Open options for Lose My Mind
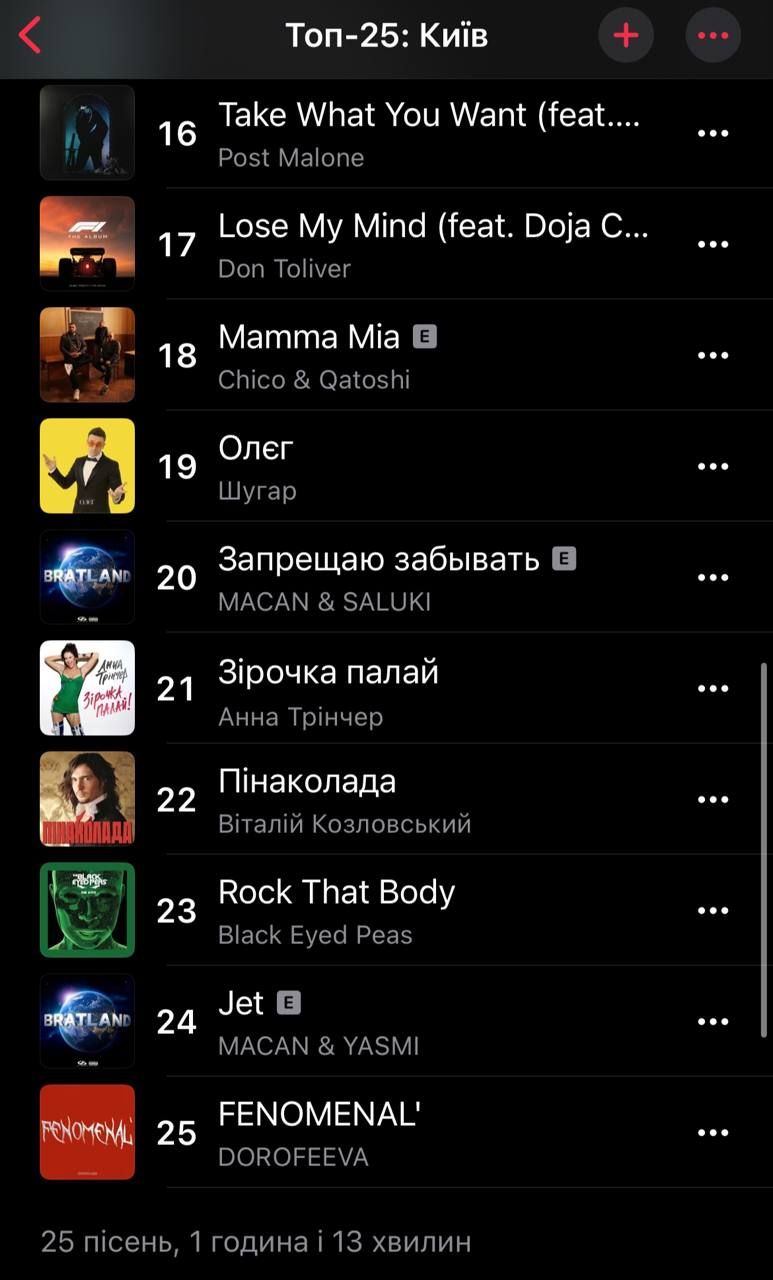 point(712,245)
